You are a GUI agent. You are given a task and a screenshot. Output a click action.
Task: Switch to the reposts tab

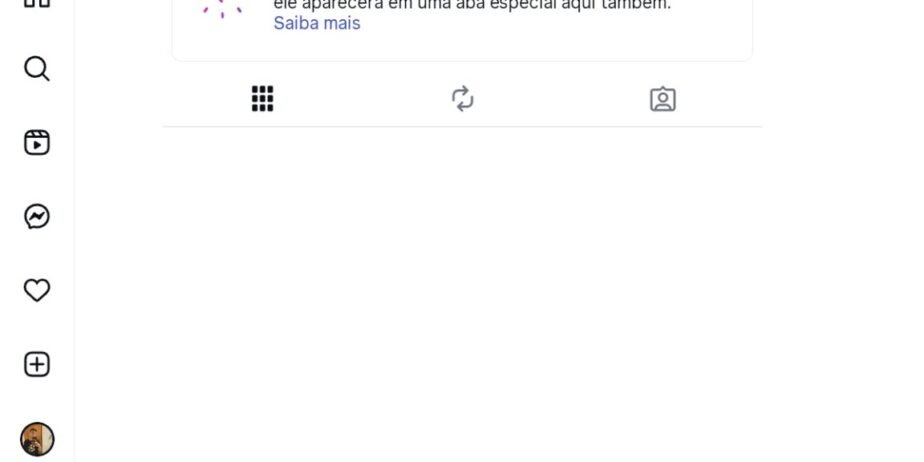pos(462,99)
